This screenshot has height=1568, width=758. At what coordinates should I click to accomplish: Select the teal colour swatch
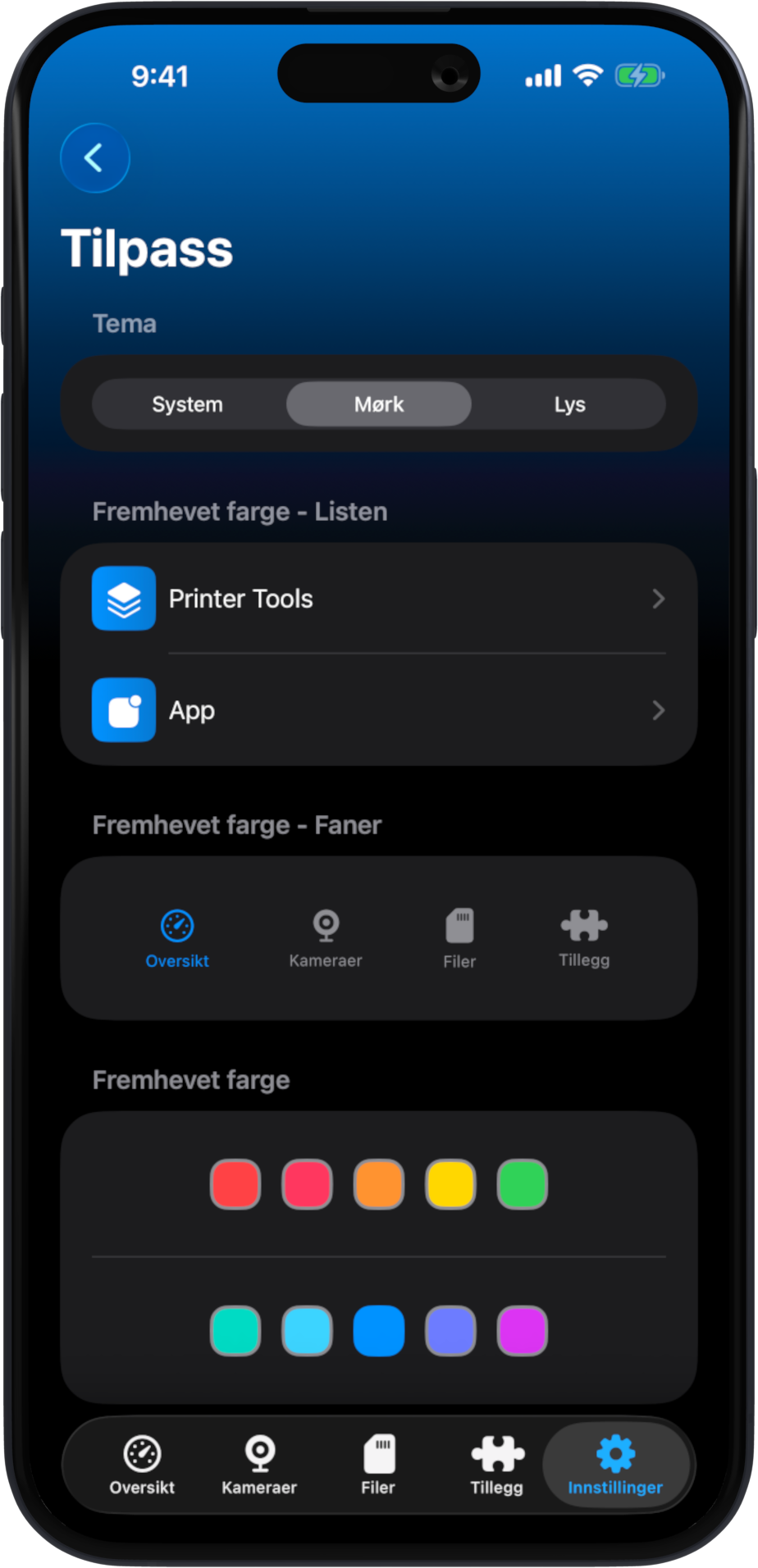point(235,1330)
